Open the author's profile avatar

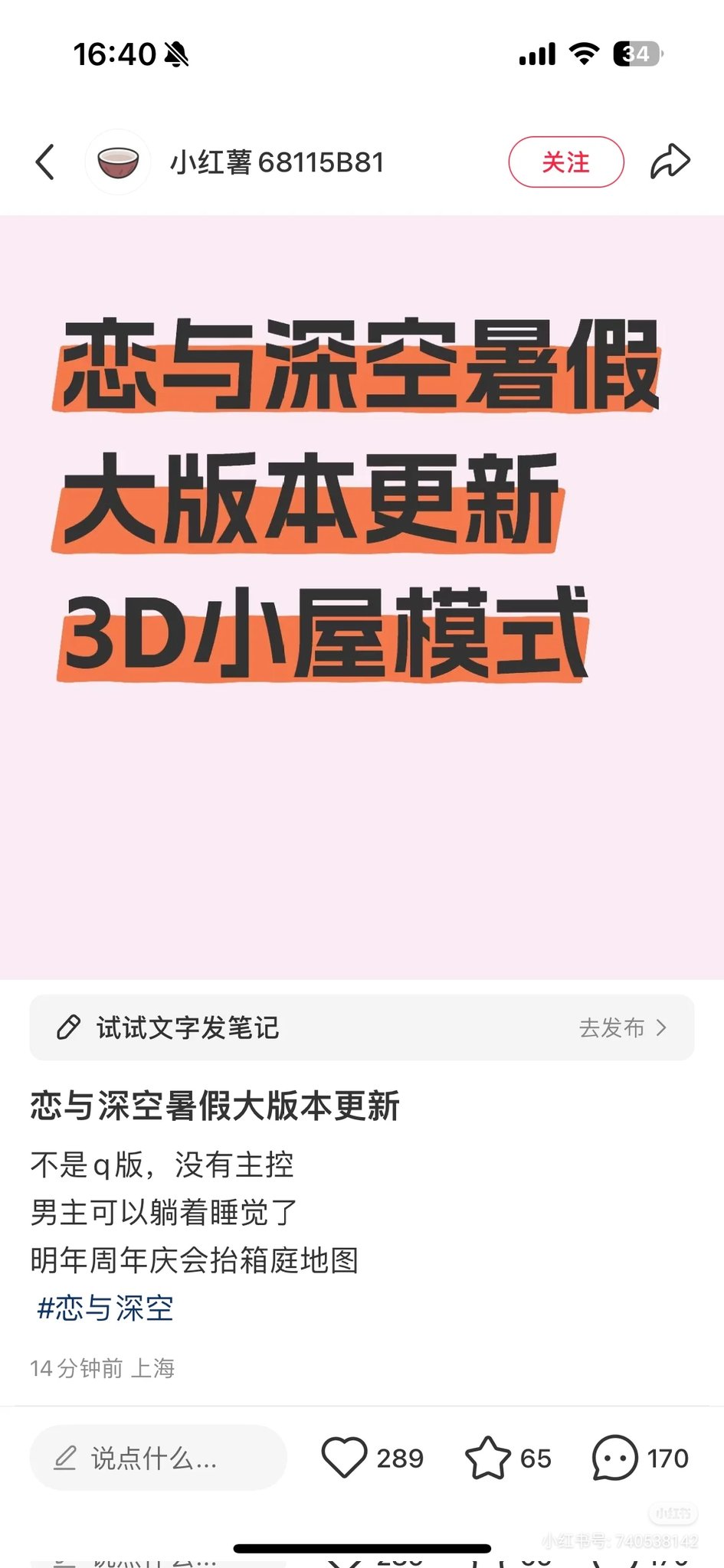pyautogui.click(x=118, y=162)
